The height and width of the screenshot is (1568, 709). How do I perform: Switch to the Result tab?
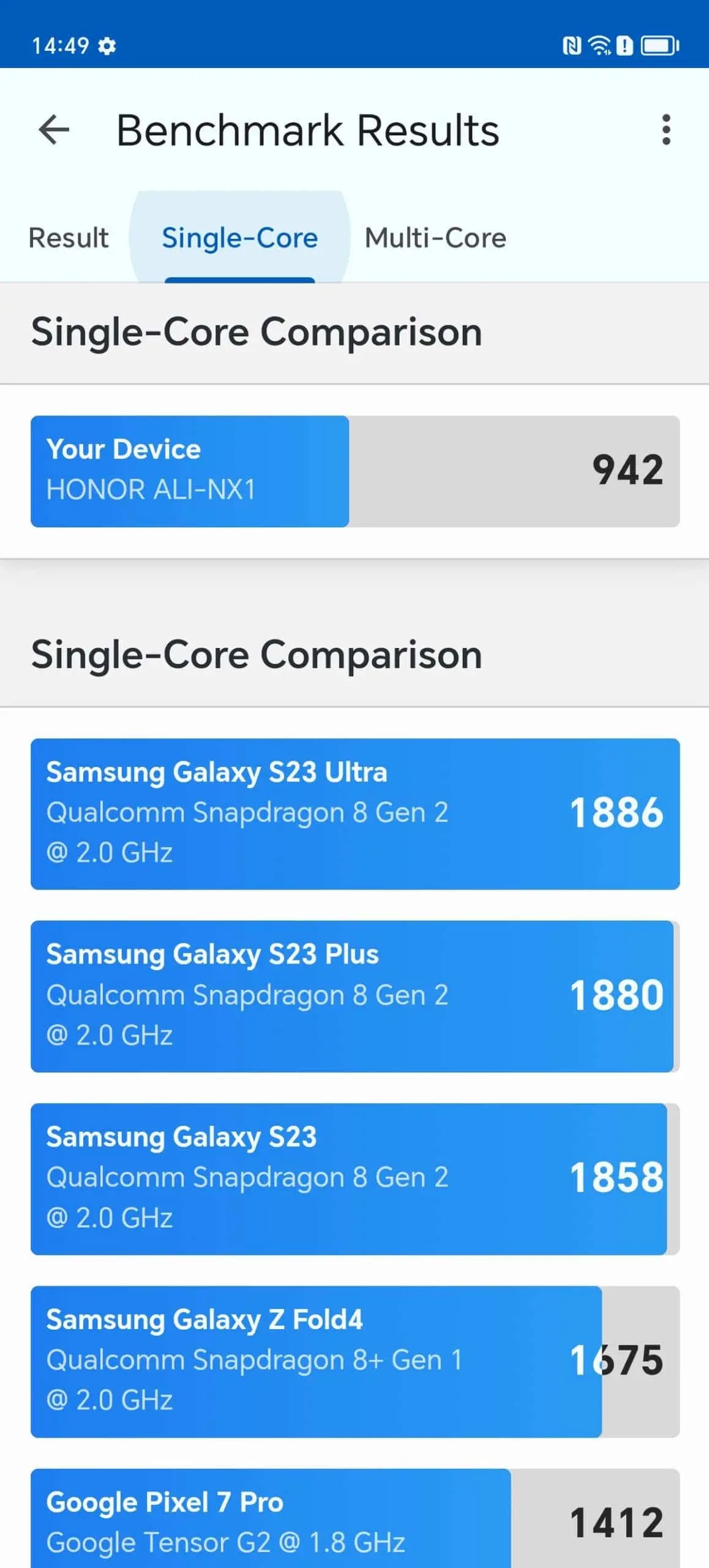69,238
